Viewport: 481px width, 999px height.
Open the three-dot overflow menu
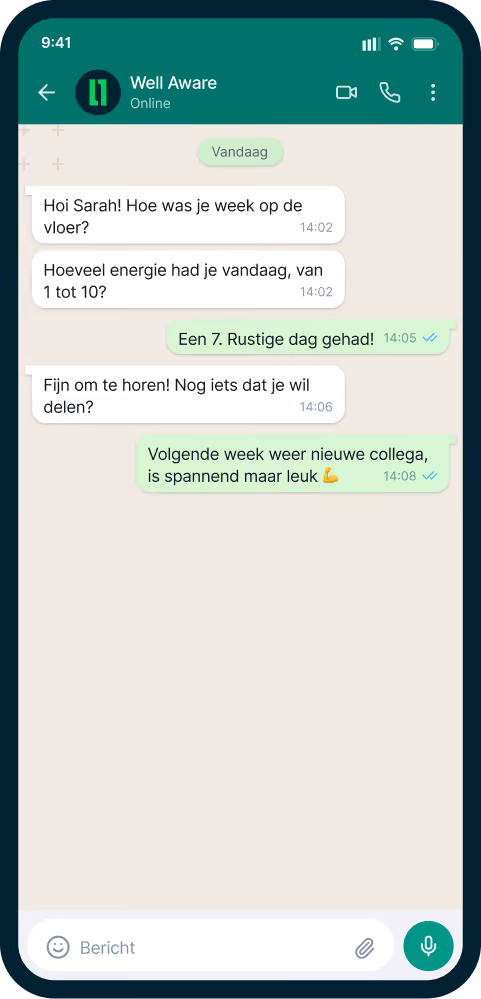(x=433, y=93)
